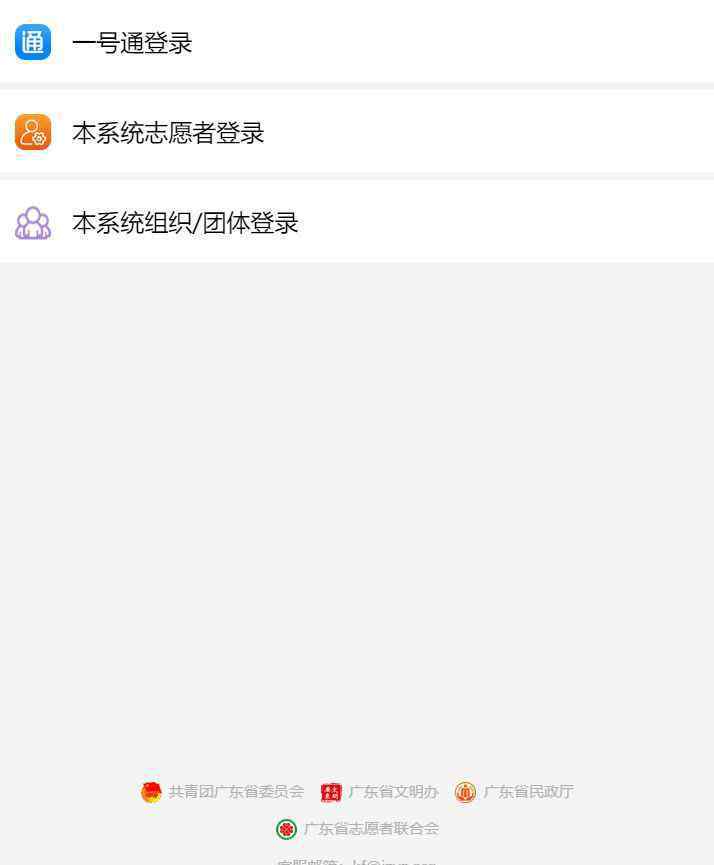Select 一号通登录 login option
The height and width of the screenshot is (865, 714).
click(132, 43)
